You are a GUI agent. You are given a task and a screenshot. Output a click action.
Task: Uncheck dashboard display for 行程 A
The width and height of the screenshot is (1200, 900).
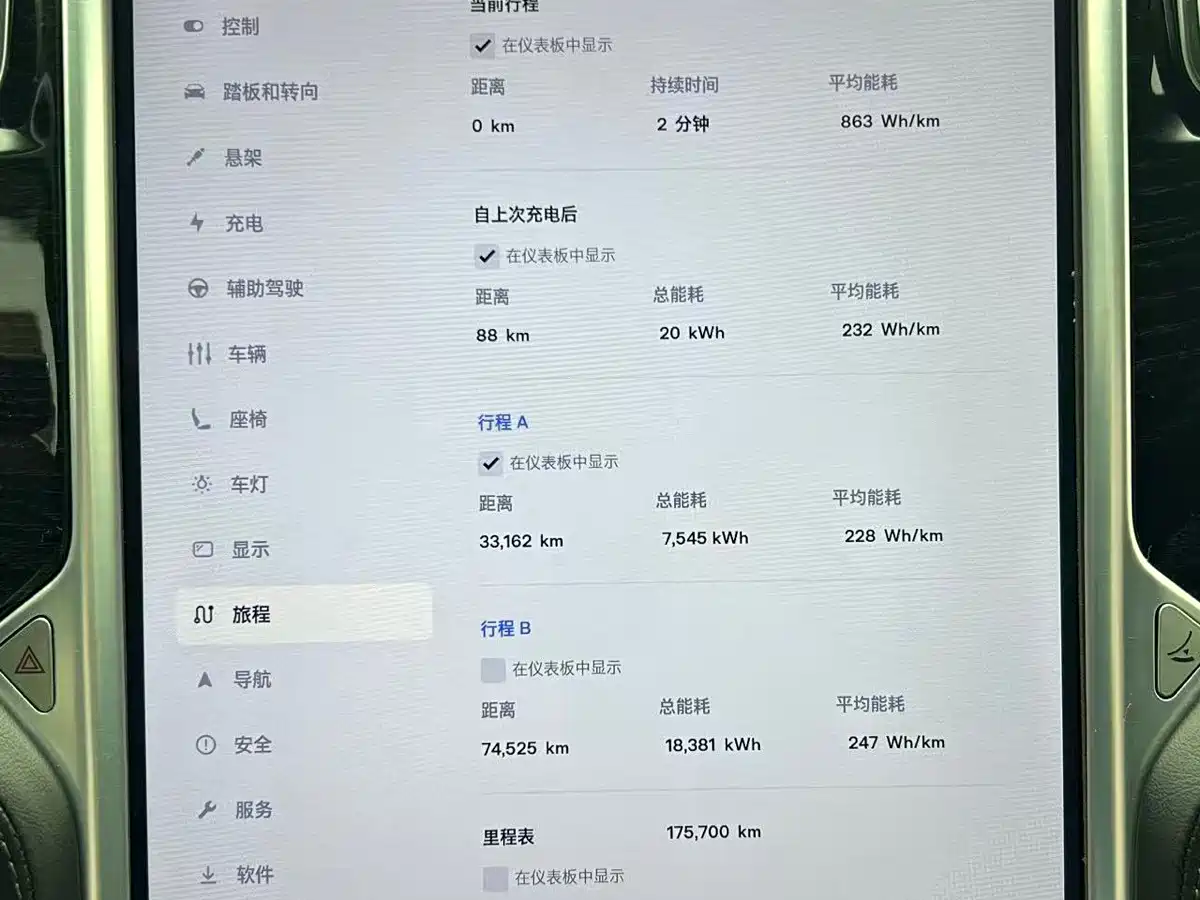pyautogui.click(x=490, y=463)
